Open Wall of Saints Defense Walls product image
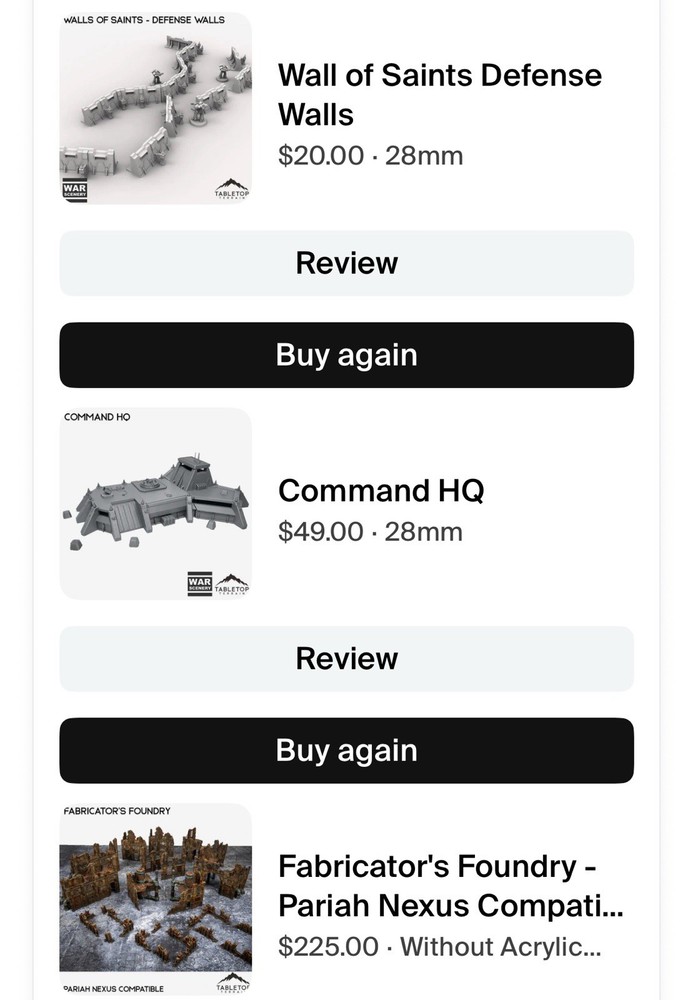Viewport: 693px width, 1000px height. point(155,108)
